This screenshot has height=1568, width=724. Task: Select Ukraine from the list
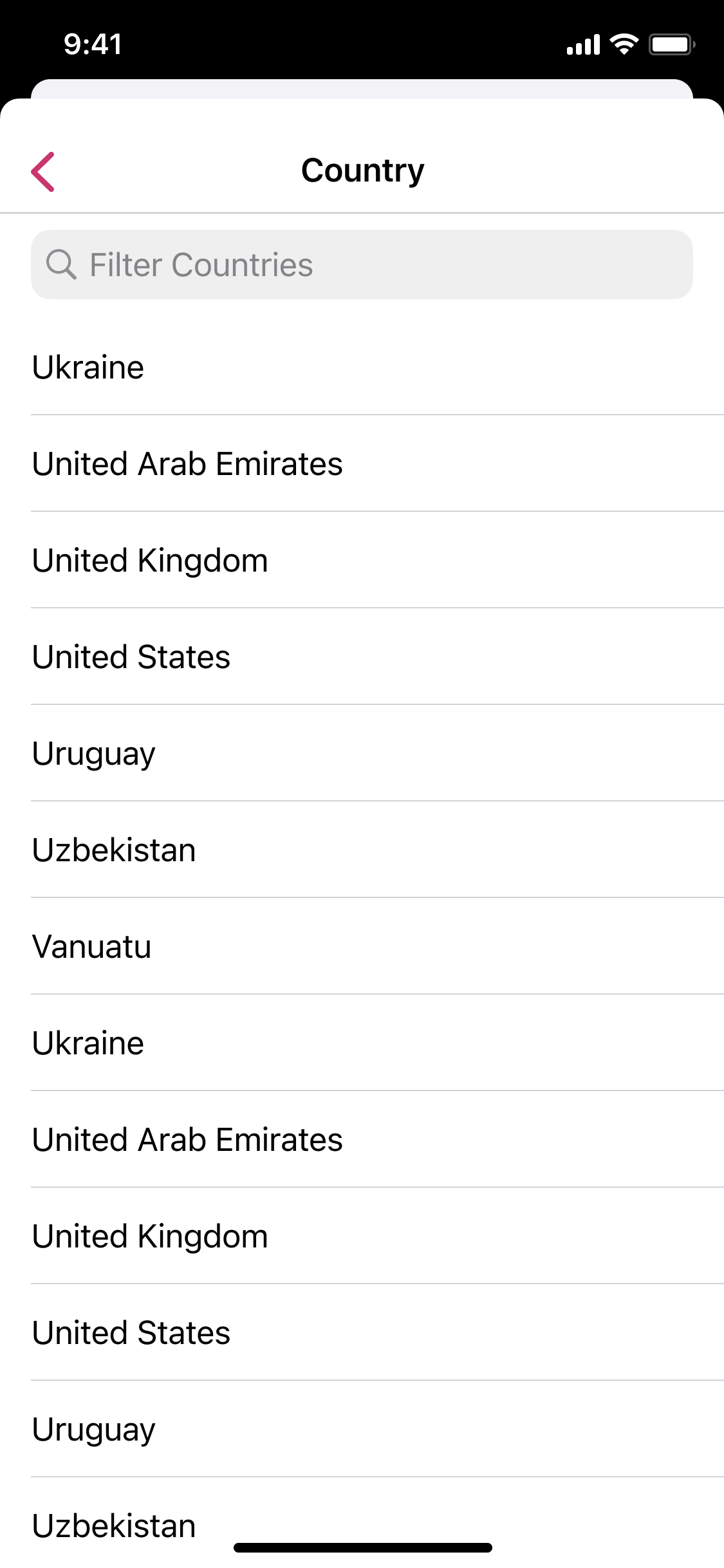88,366
